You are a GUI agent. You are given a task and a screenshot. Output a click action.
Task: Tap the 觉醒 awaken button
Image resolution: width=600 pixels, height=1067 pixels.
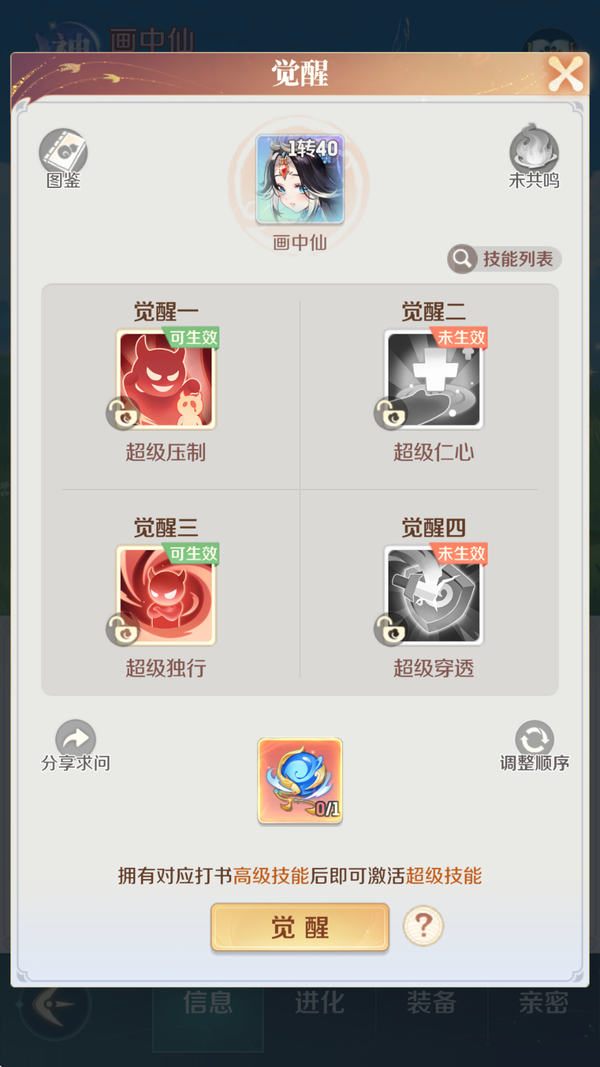(x=299, y=927)
